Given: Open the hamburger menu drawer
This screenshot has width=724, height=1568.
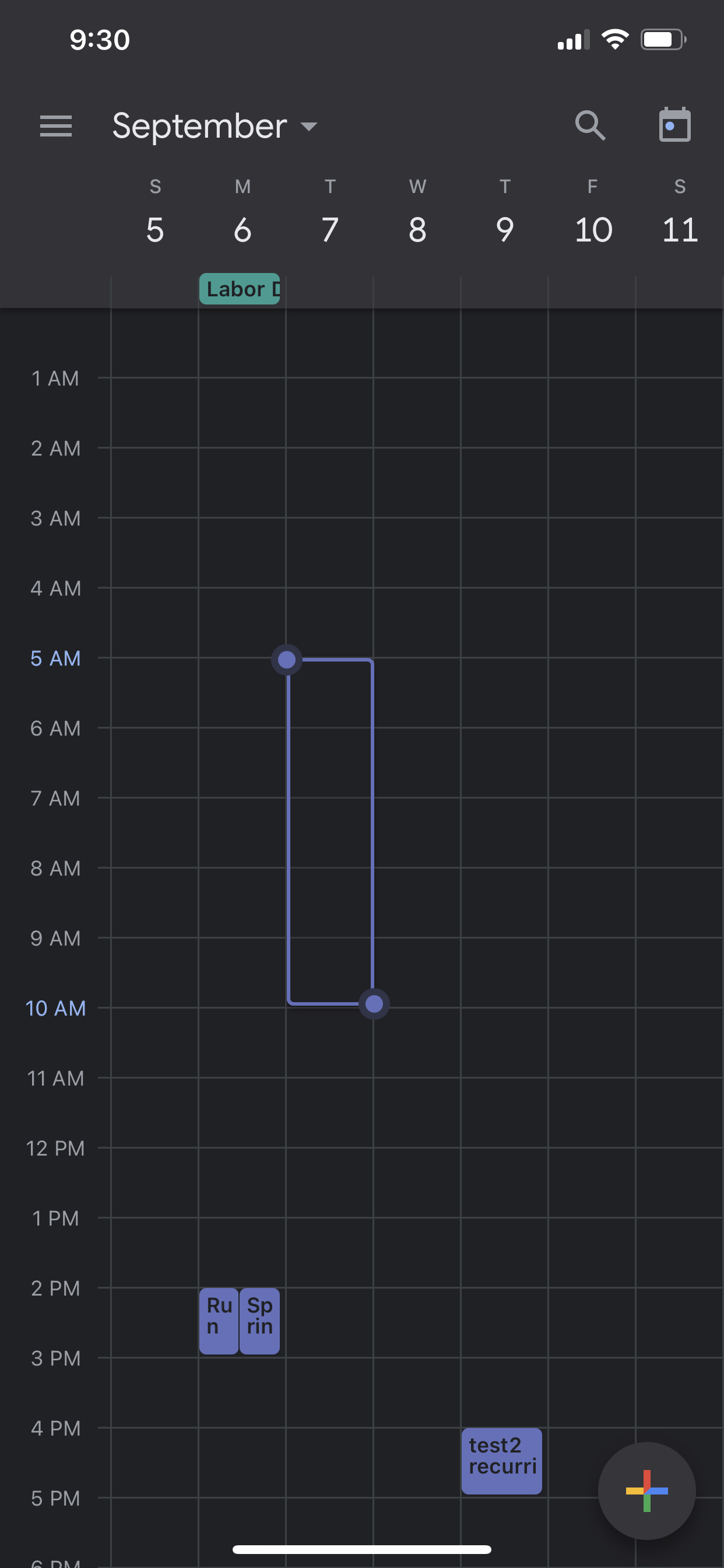Looking at the screenshot, I should pyautogui.click(x=55, y=126).
